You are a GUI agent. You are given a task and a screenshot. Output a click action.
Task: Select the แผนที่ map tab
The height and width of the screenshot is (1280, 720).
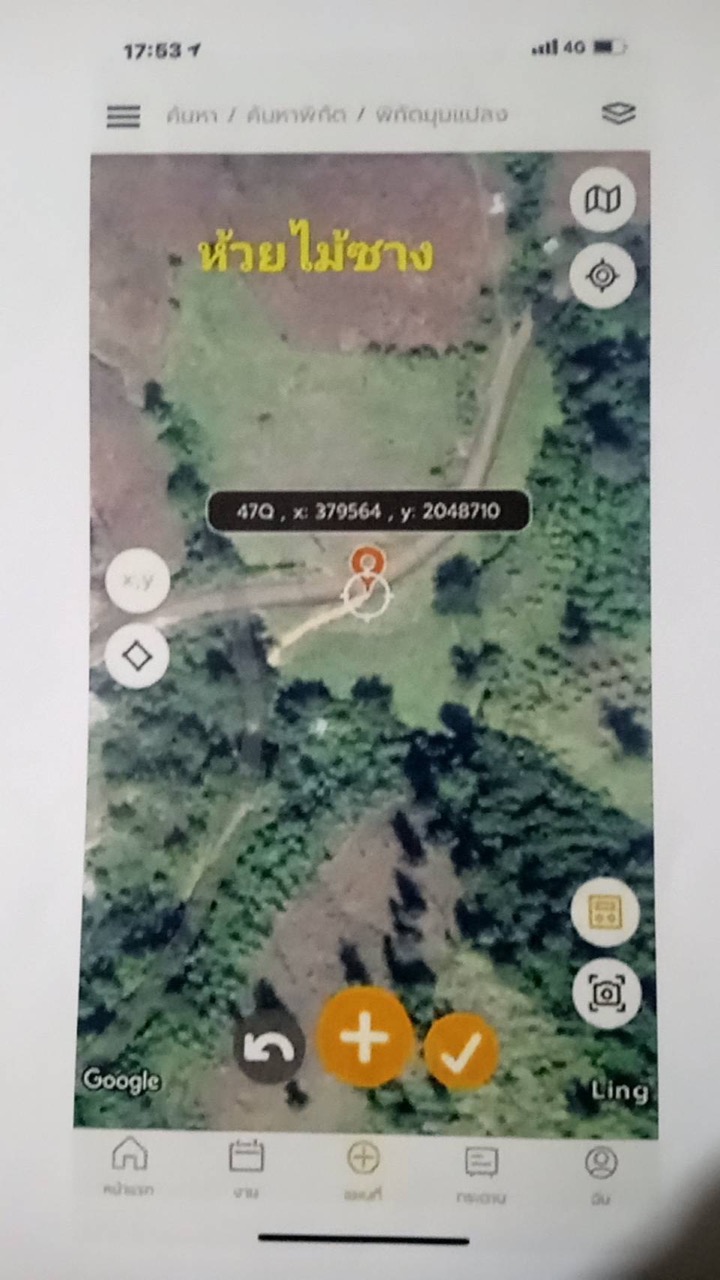tap(363, 1167)
